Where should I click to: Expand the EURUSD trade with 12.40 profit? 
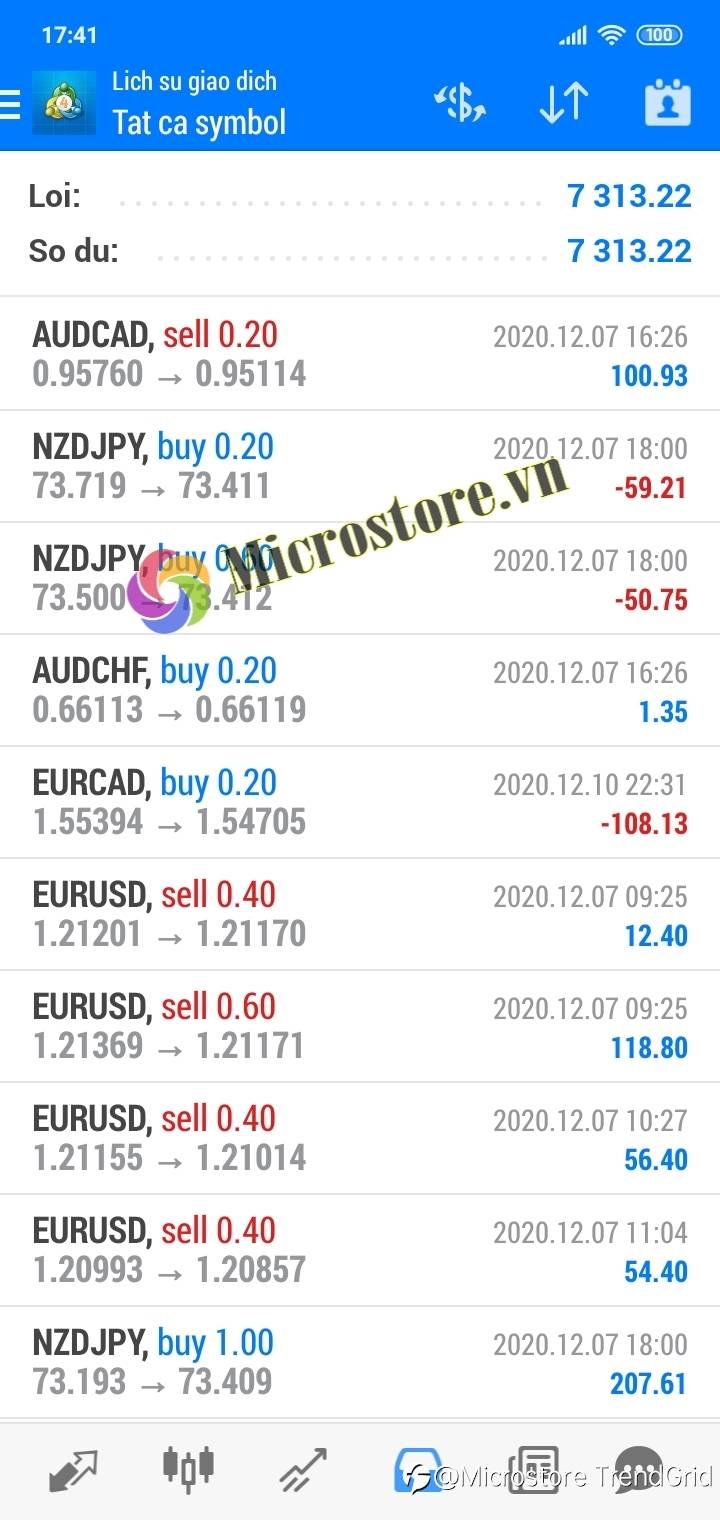(360, 914)
